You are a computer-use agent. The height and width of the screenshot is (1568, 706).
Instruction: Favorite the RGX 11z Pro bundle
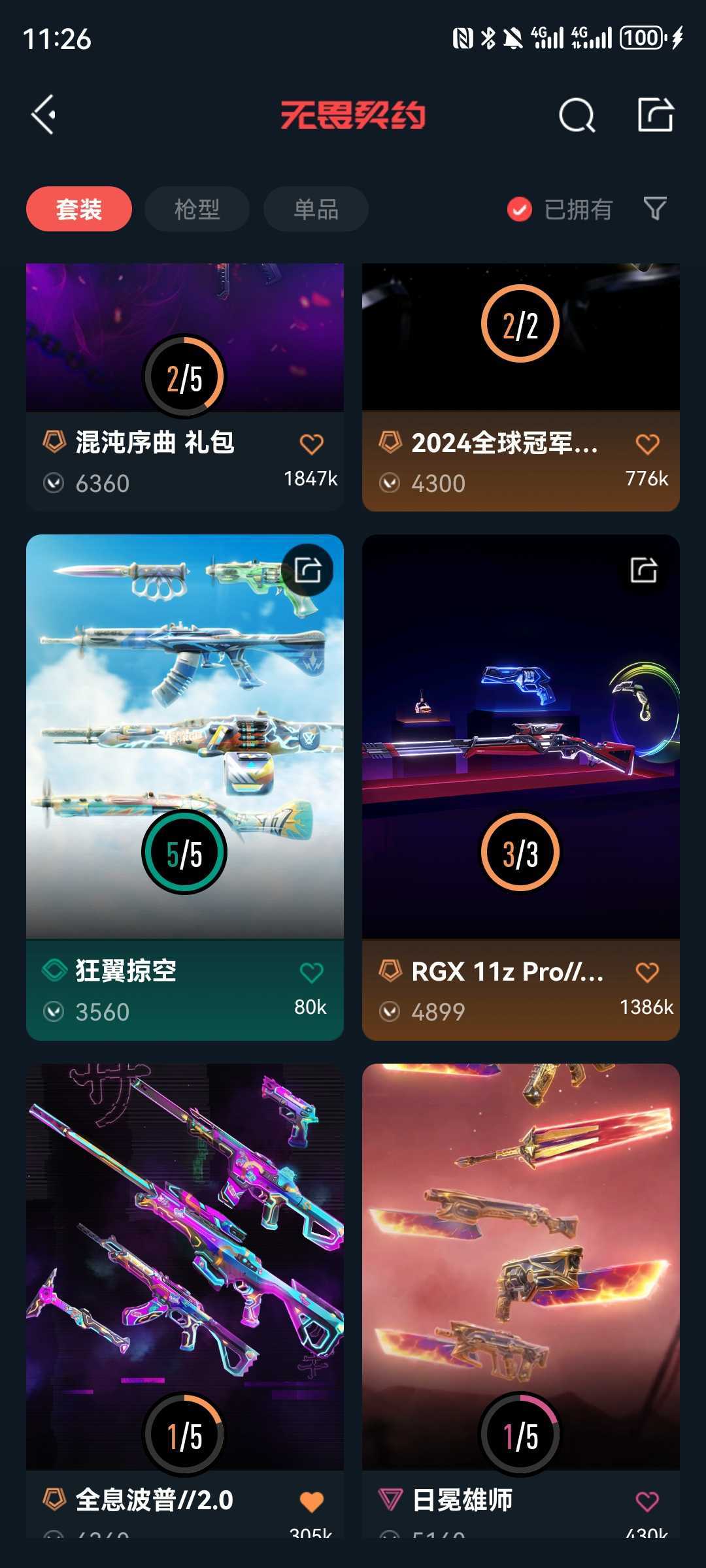(x=647, y=973)
